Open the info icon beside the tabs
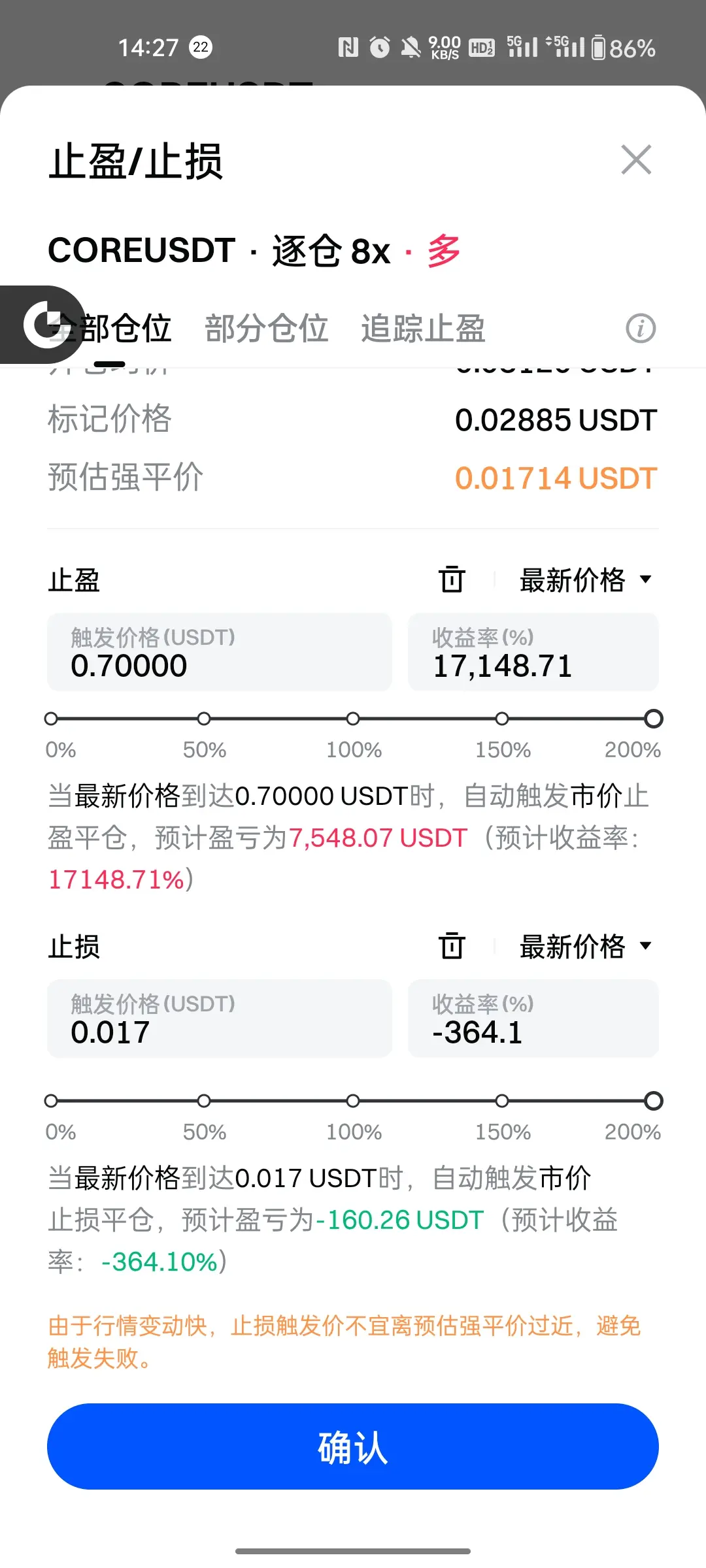 [641, 328]
